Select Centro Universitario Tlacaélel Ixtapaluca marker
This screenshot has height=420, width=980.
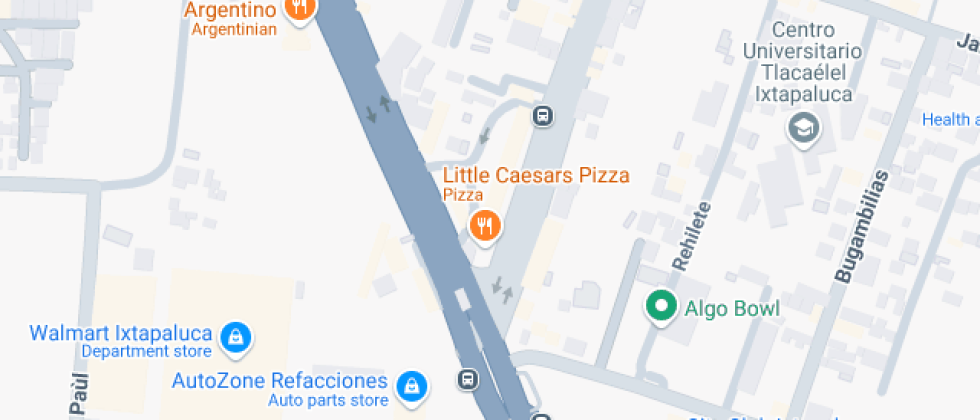coord(803,128)
